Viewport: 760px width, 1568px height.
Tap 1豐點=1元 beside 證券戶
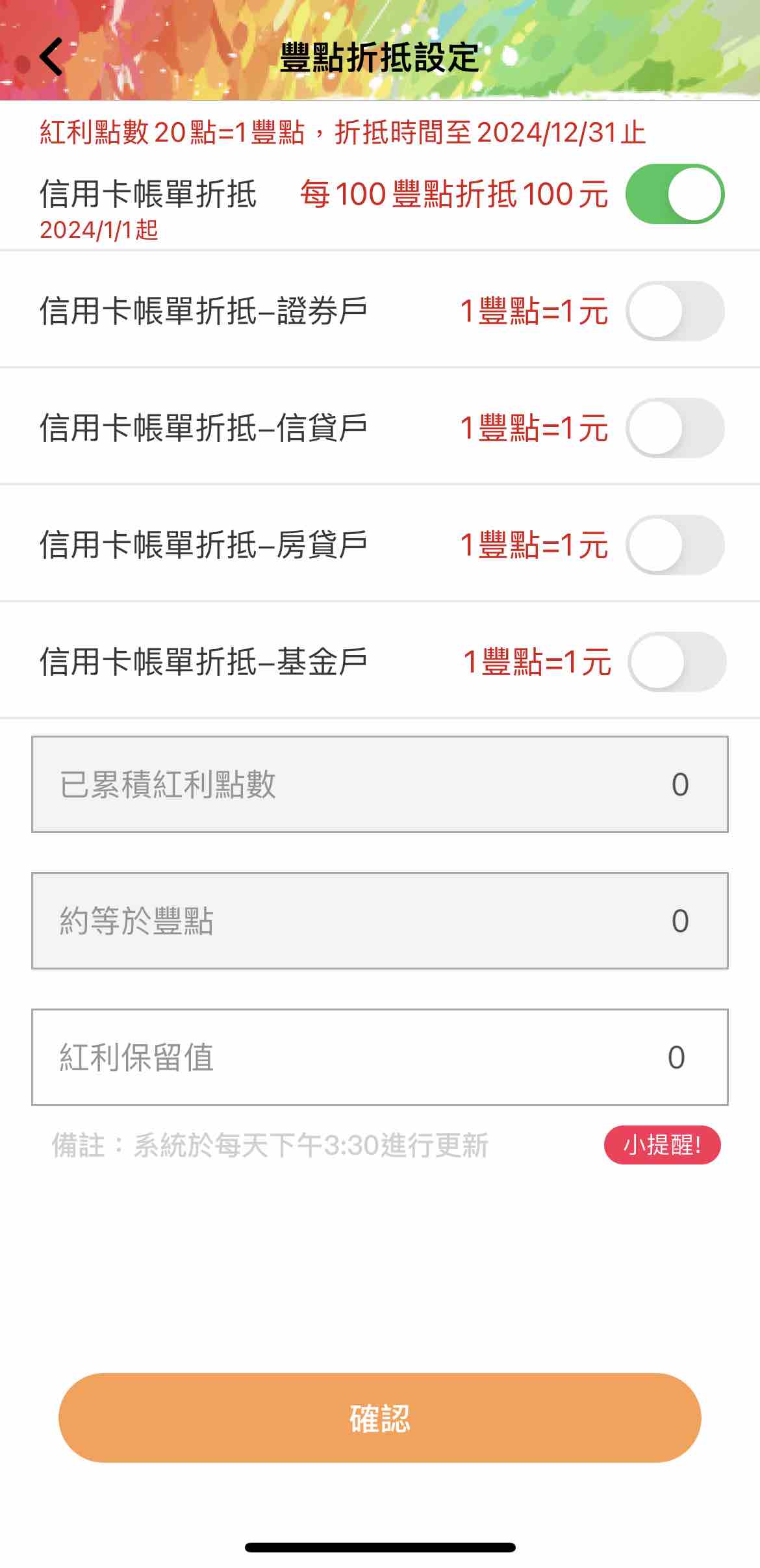coord(535,311)
